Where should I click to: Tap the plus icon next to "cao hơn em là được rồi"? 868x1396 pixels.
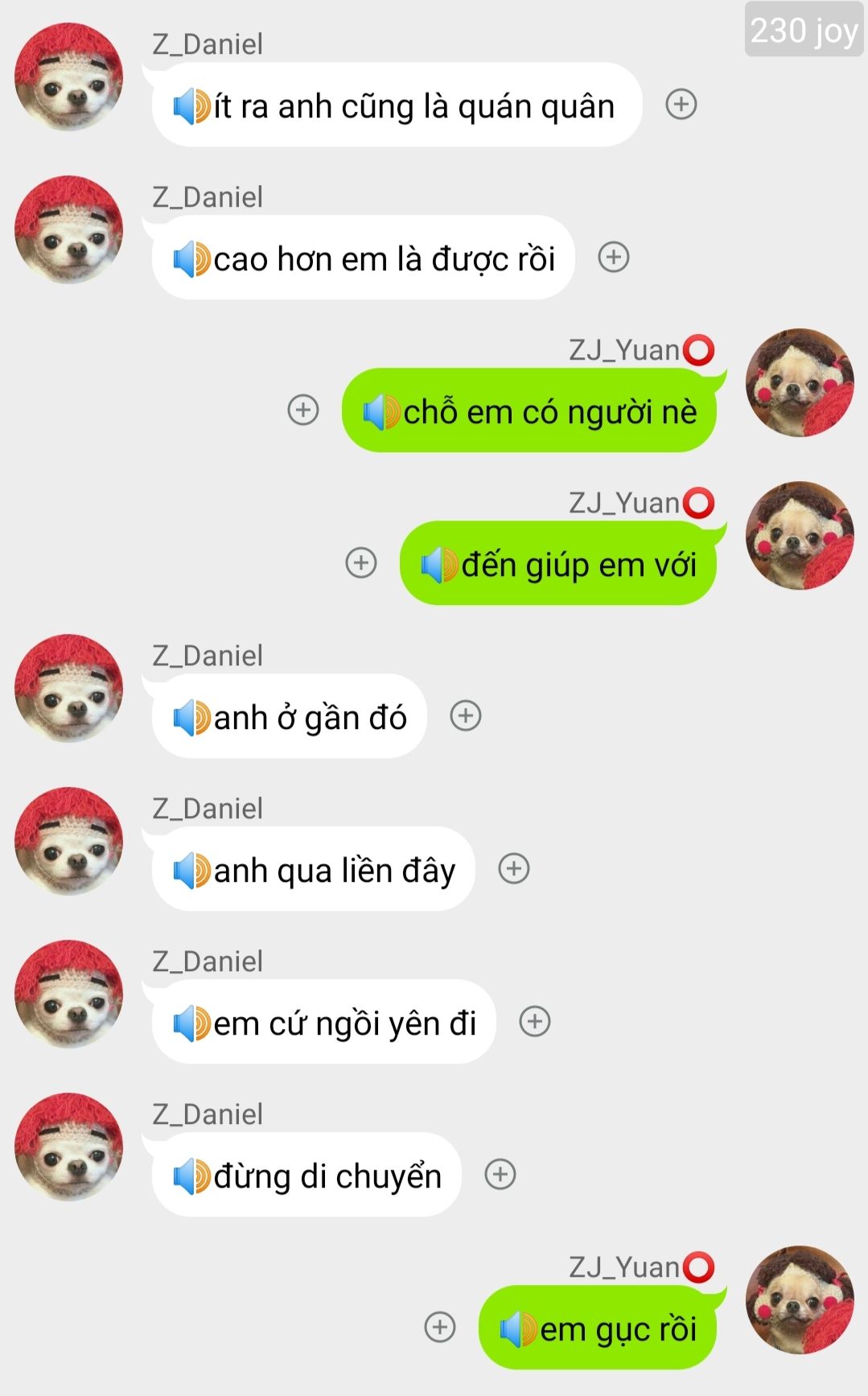613,257
